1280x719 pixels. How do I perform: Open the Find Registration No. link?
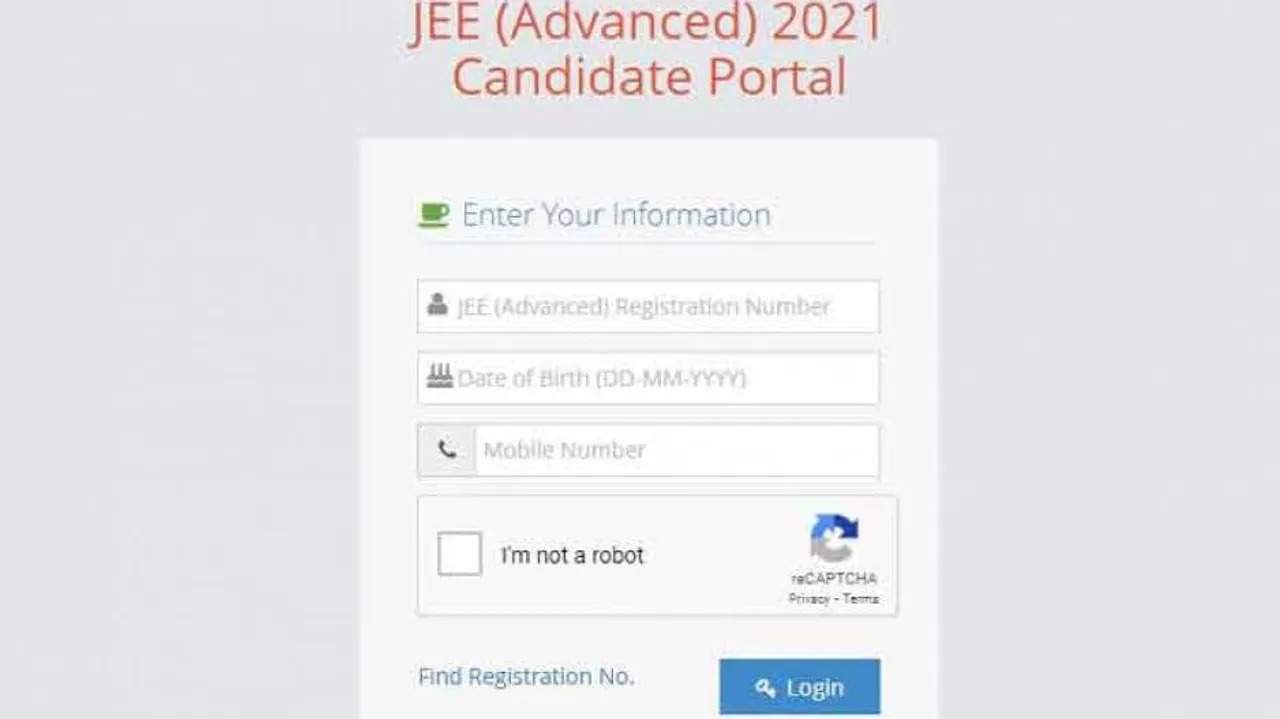(x=526, y=677)
